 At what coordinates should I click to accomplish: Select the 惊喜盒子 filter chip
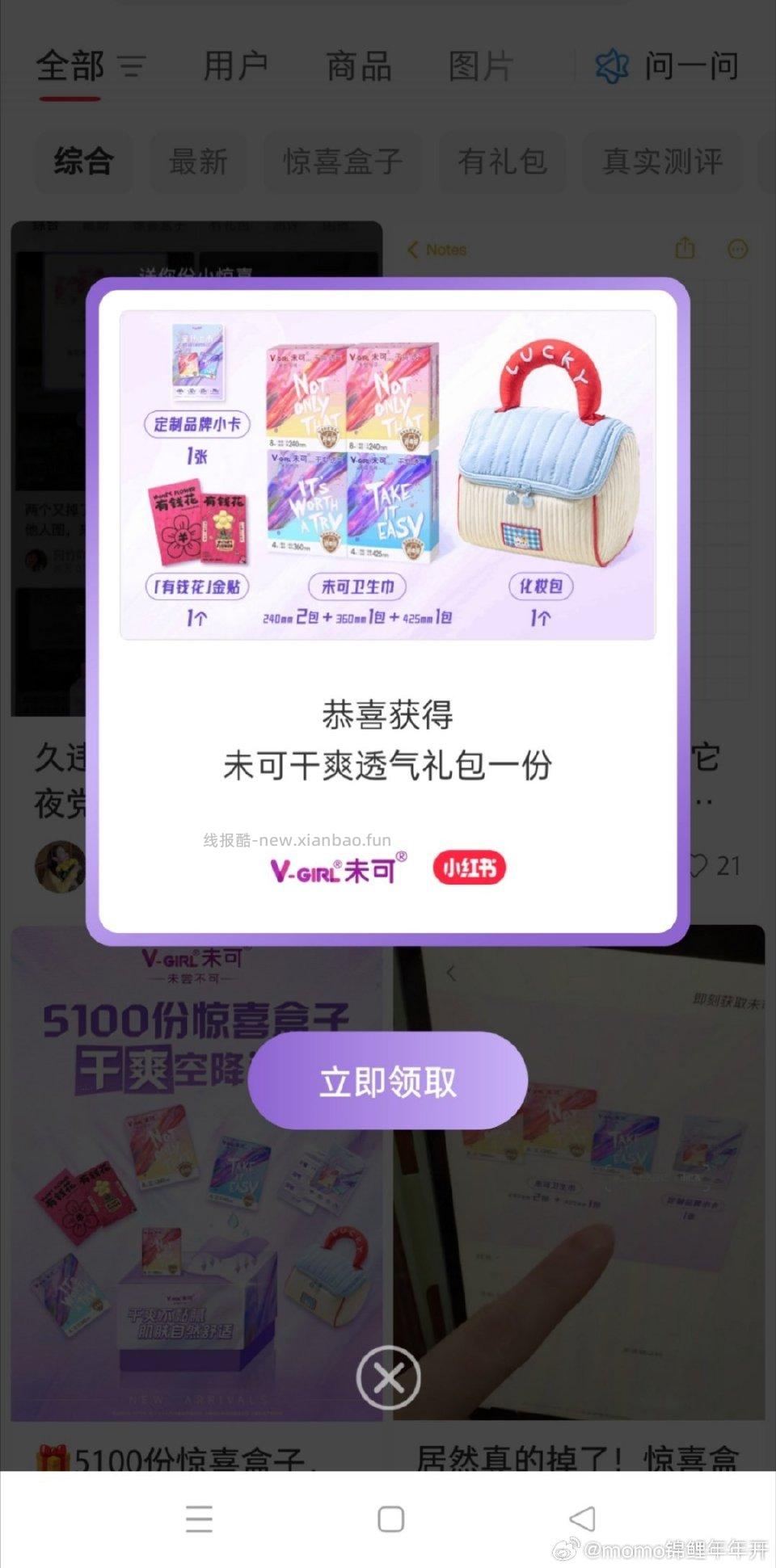click(342, 162)
